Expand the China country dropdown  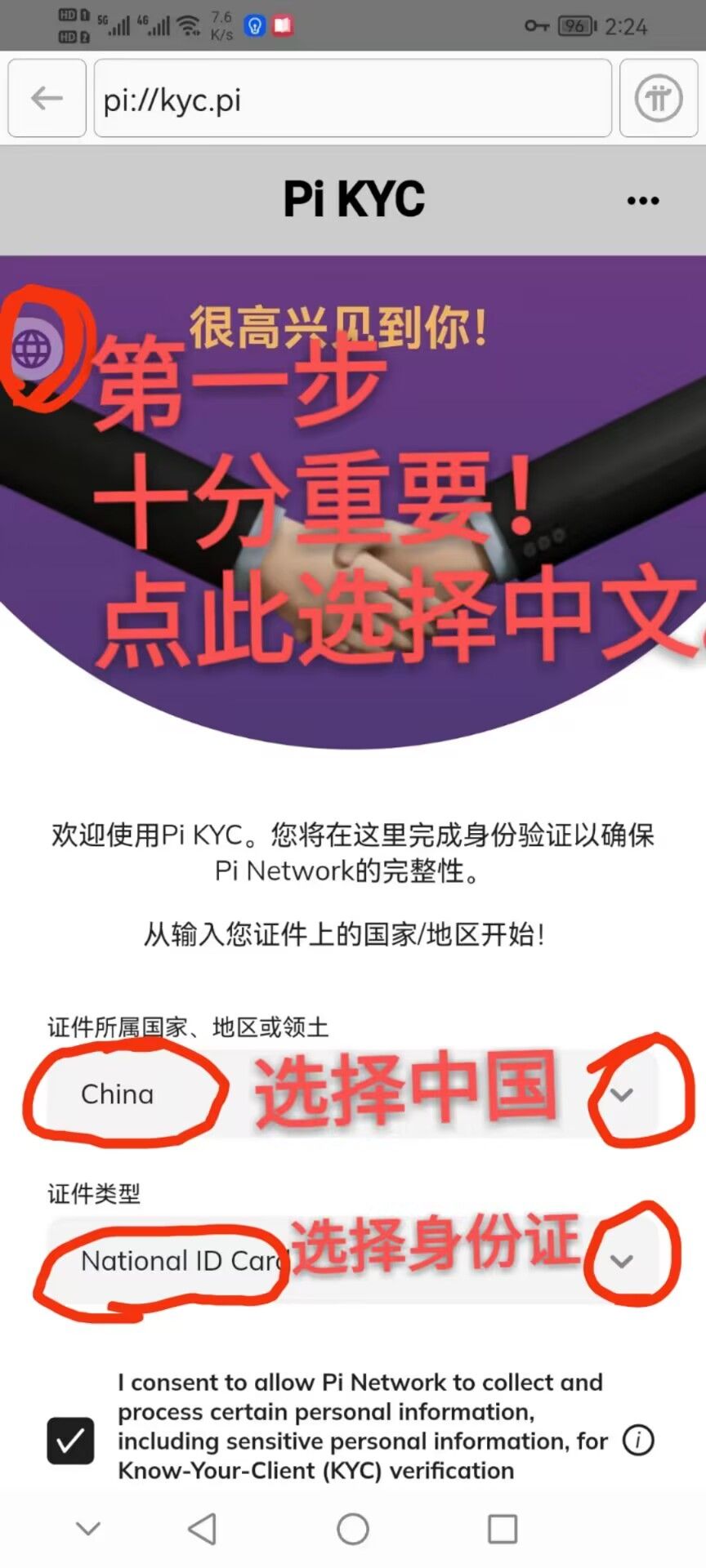(x=622, y=1094)
